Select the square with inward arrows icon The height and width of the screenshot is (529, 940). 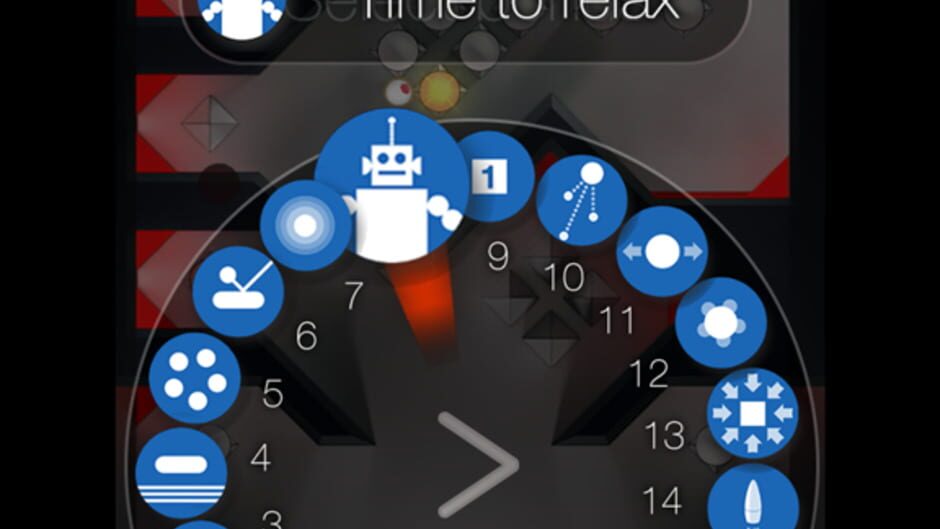click(752, 413)
